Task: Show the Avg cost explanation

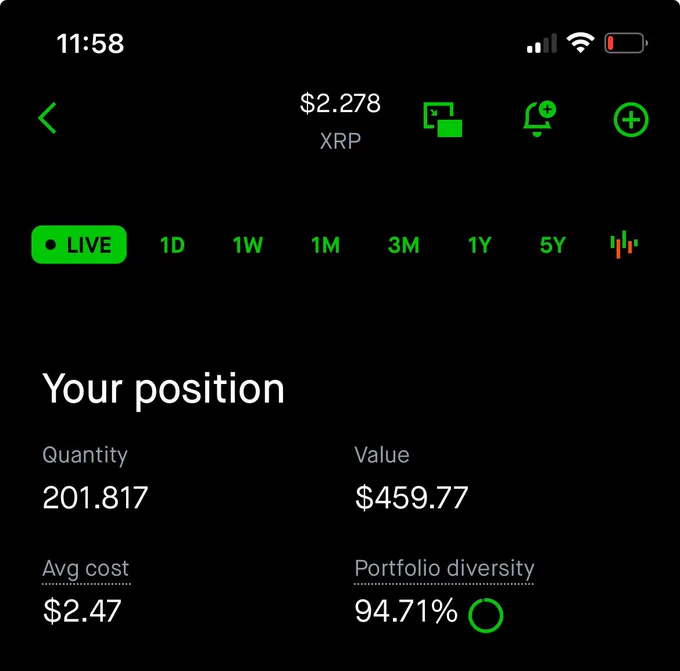Action: click(x=86, y=569)
